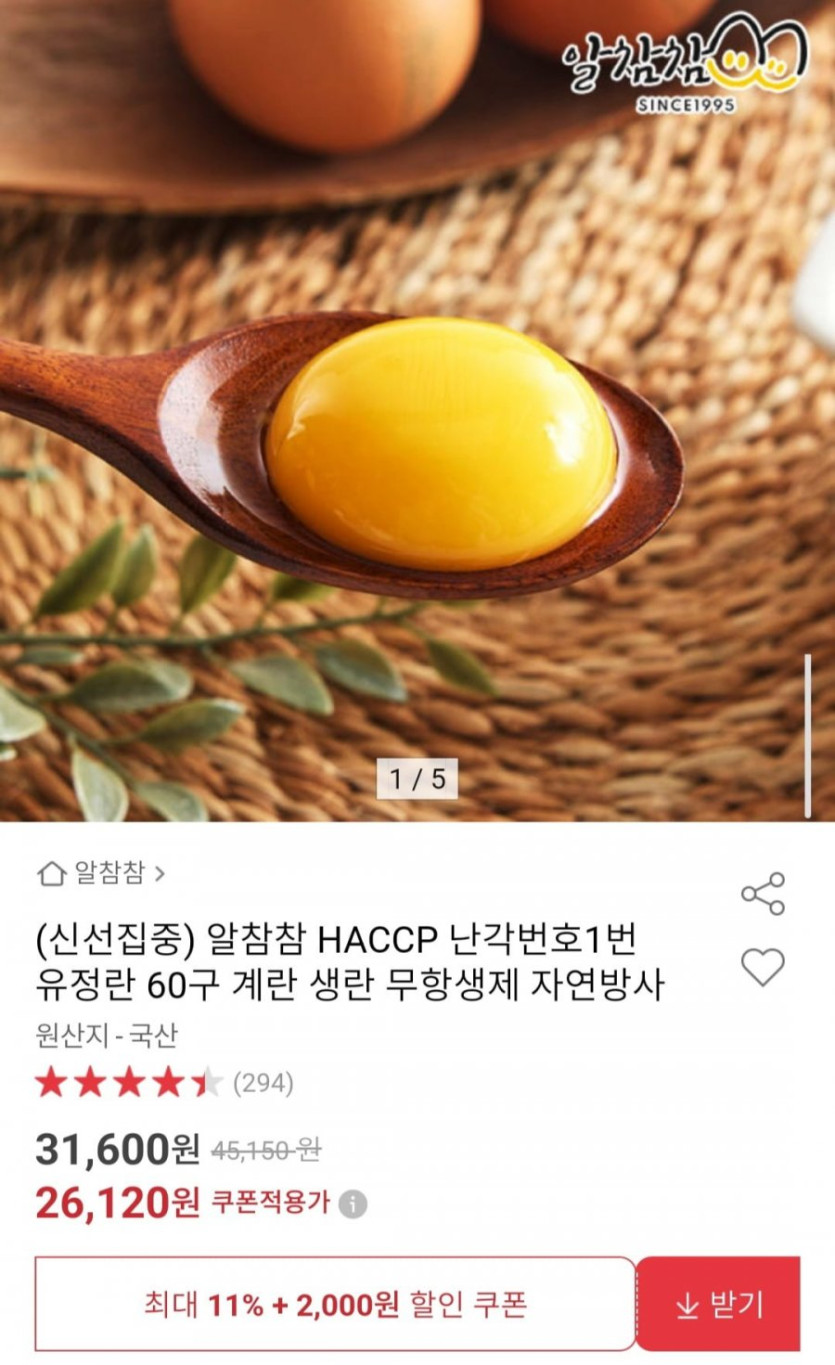Open the 알참참 store link
835x1365 pixels.
[x=101, y=873]
